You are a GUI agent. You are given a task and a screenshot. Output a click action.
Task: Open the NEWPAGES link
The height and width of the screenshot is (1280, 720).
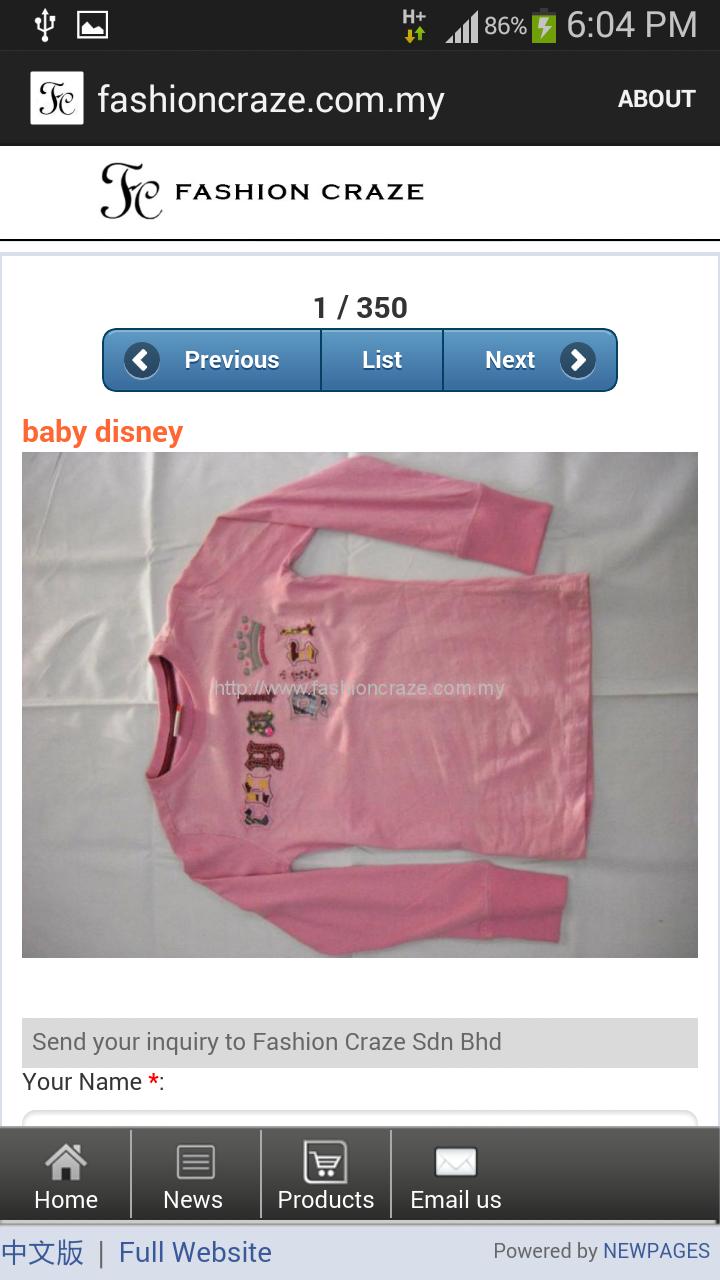[x=656, y=1251]
